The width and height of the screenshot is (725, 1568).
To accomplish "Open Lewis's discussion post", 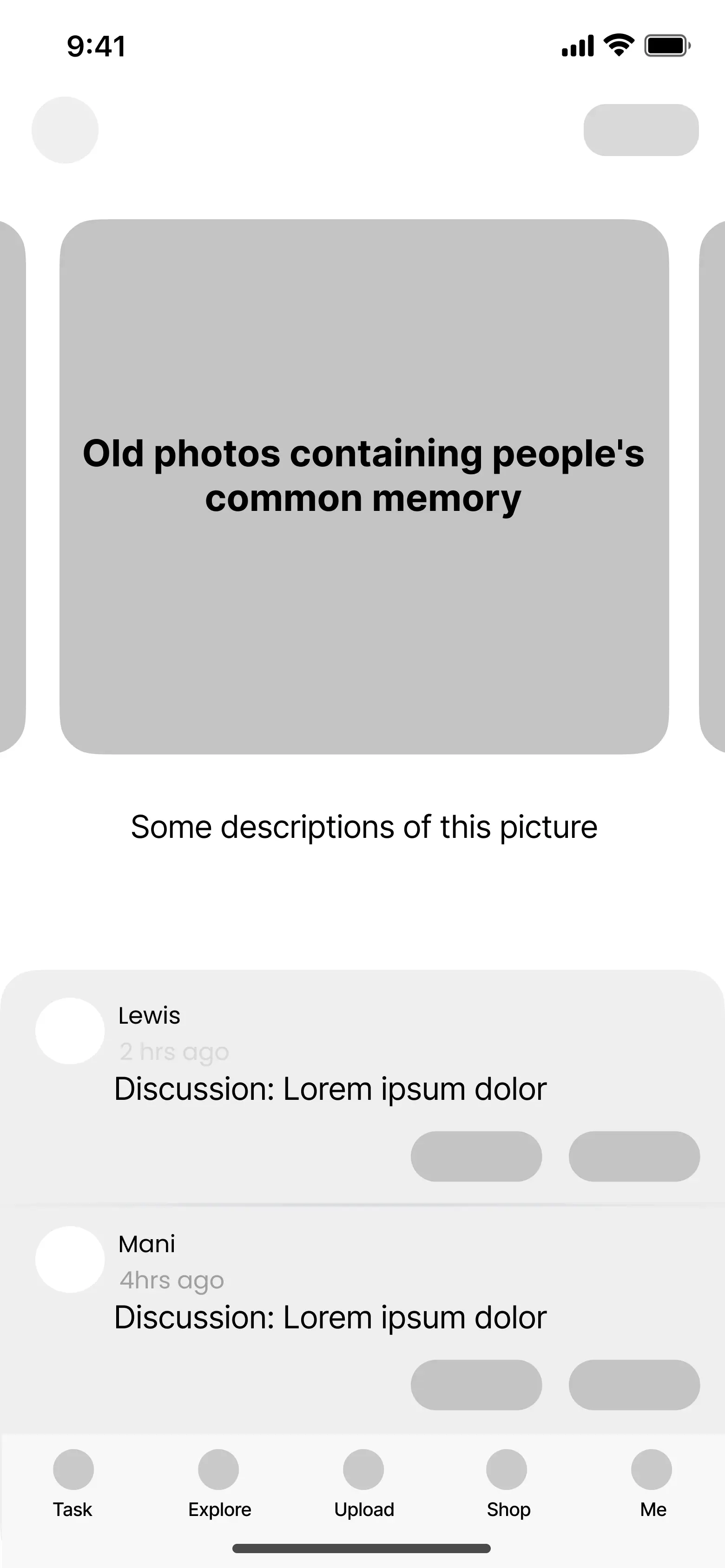I will click(330, 1089).
